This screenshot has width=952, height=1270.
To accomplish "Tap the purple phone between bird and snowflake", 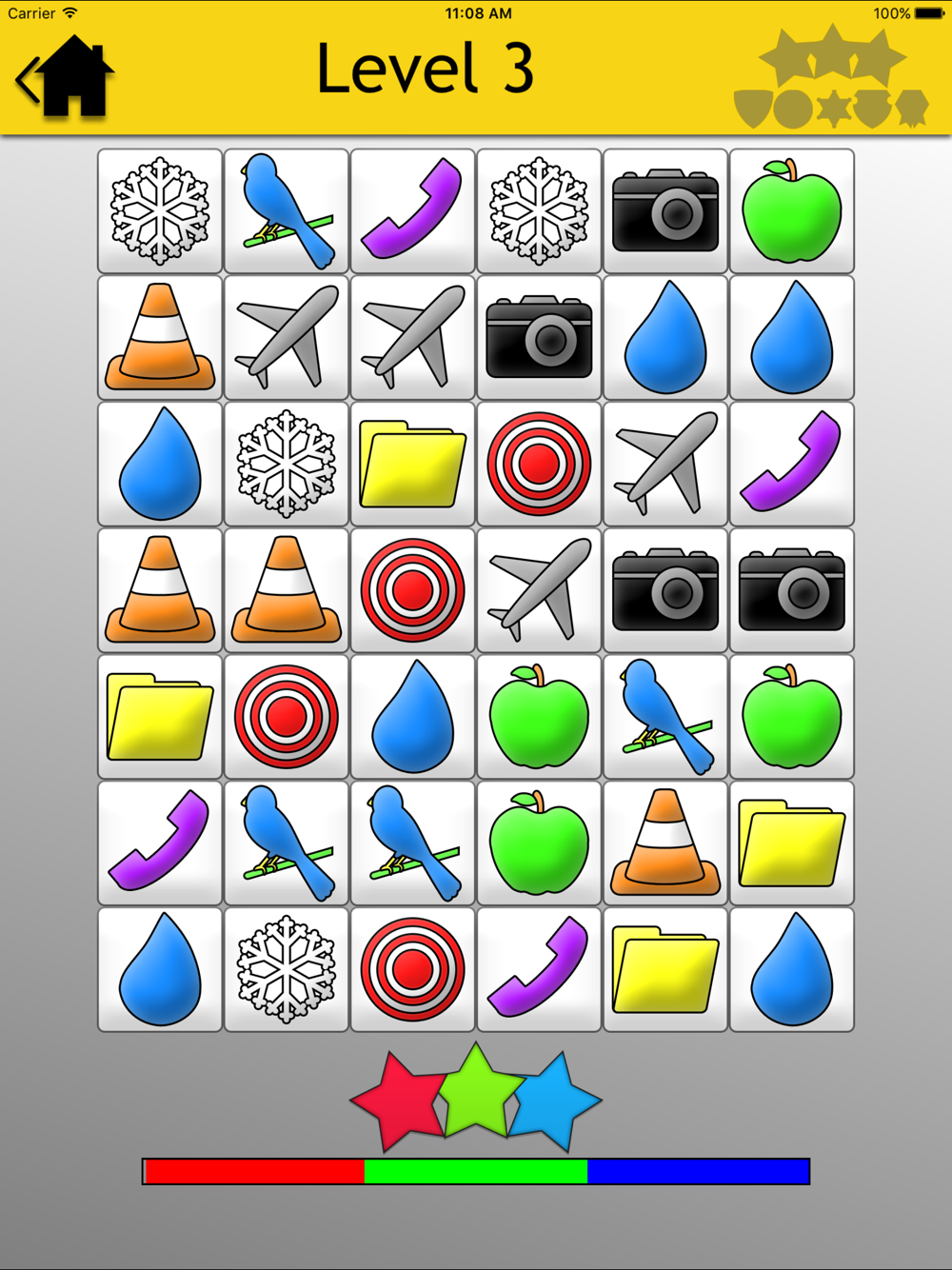I will pos(412,210).
